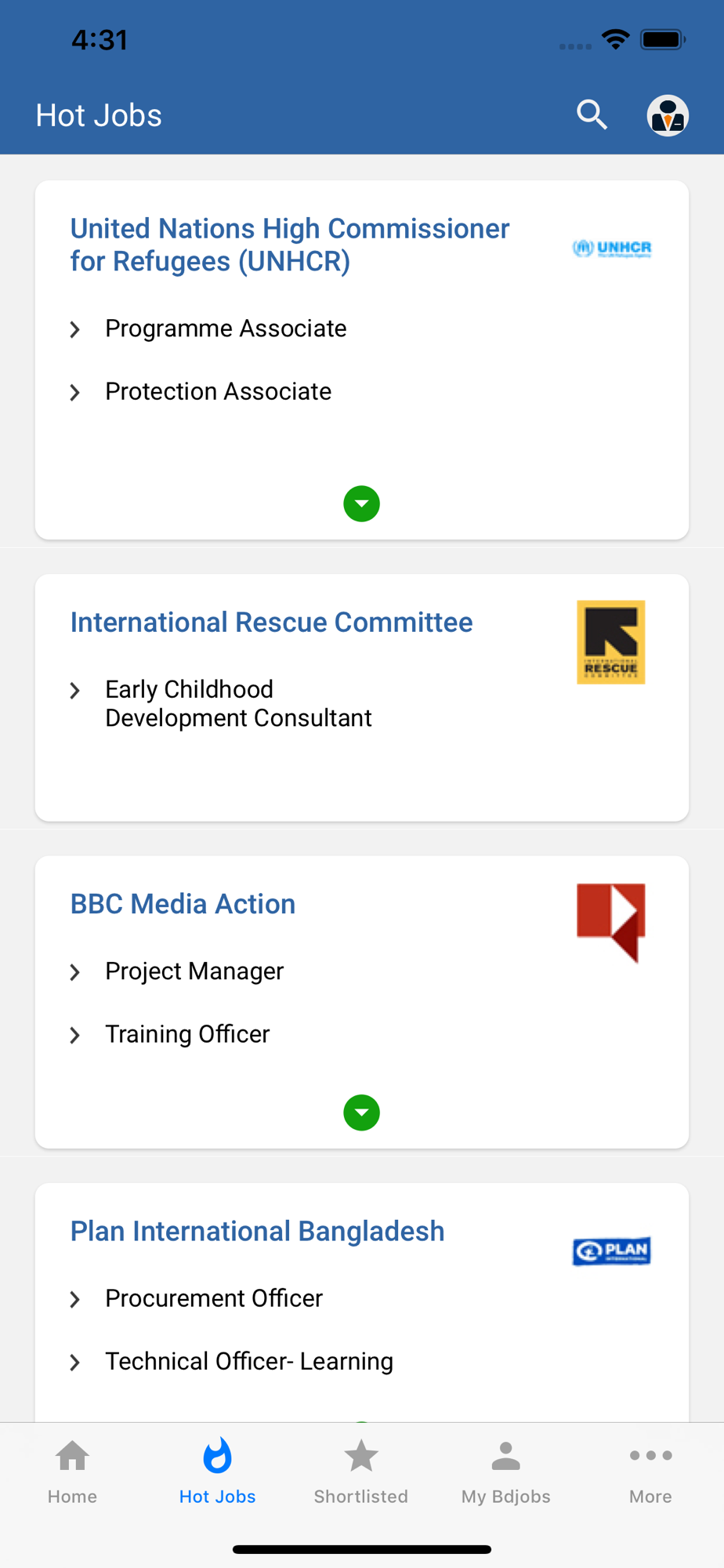Screen dimensions: 724x1568
Task: Open the Programme Associate job
Action: (x=226, y=328)
